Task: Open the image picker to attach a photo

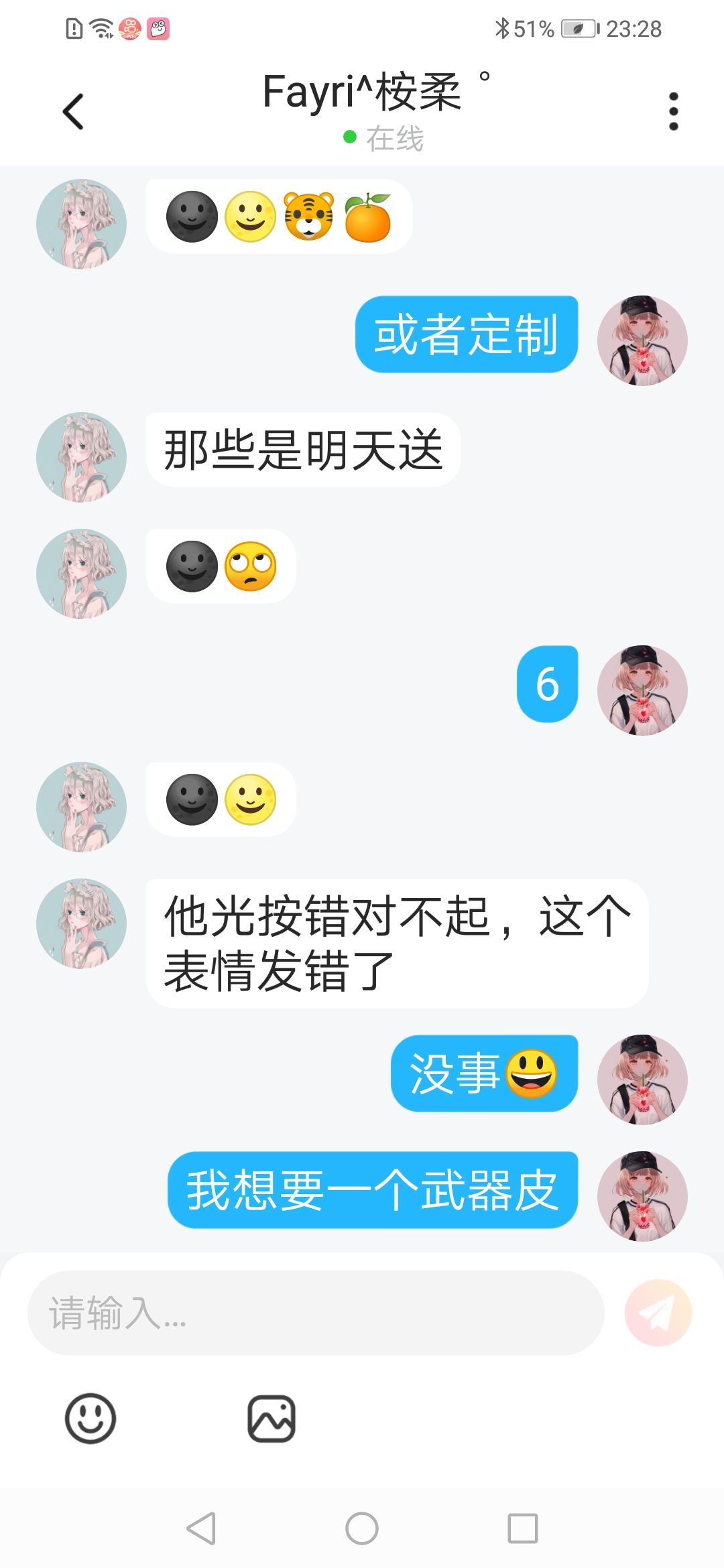Action: 271,1419
